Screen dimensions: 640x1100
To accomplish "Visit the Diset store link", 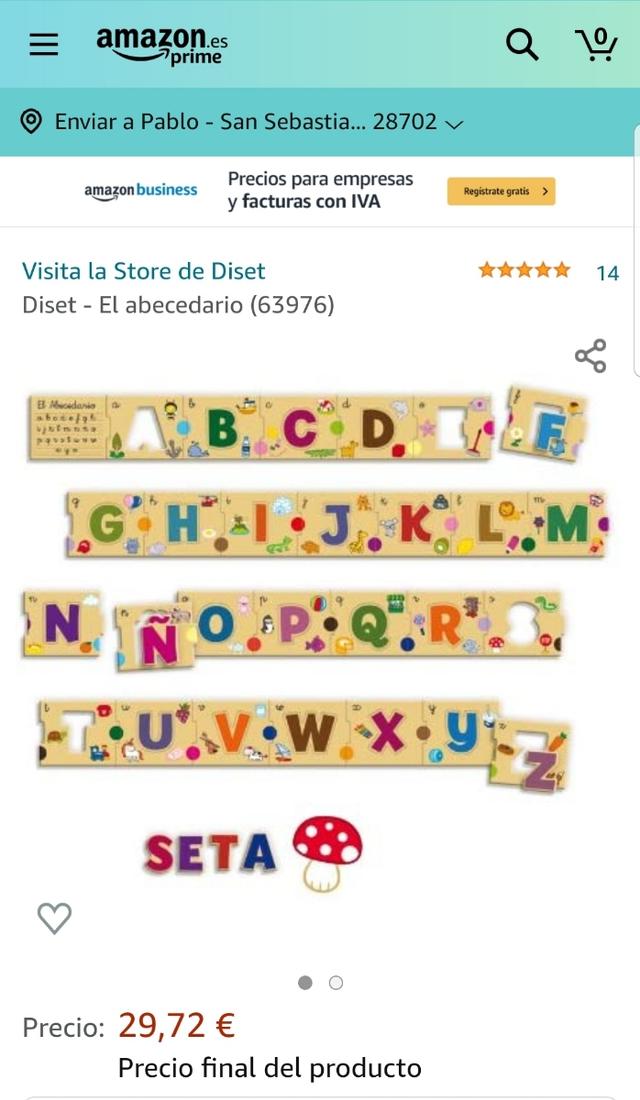I will pyautogui.click(x=144, y=271).
